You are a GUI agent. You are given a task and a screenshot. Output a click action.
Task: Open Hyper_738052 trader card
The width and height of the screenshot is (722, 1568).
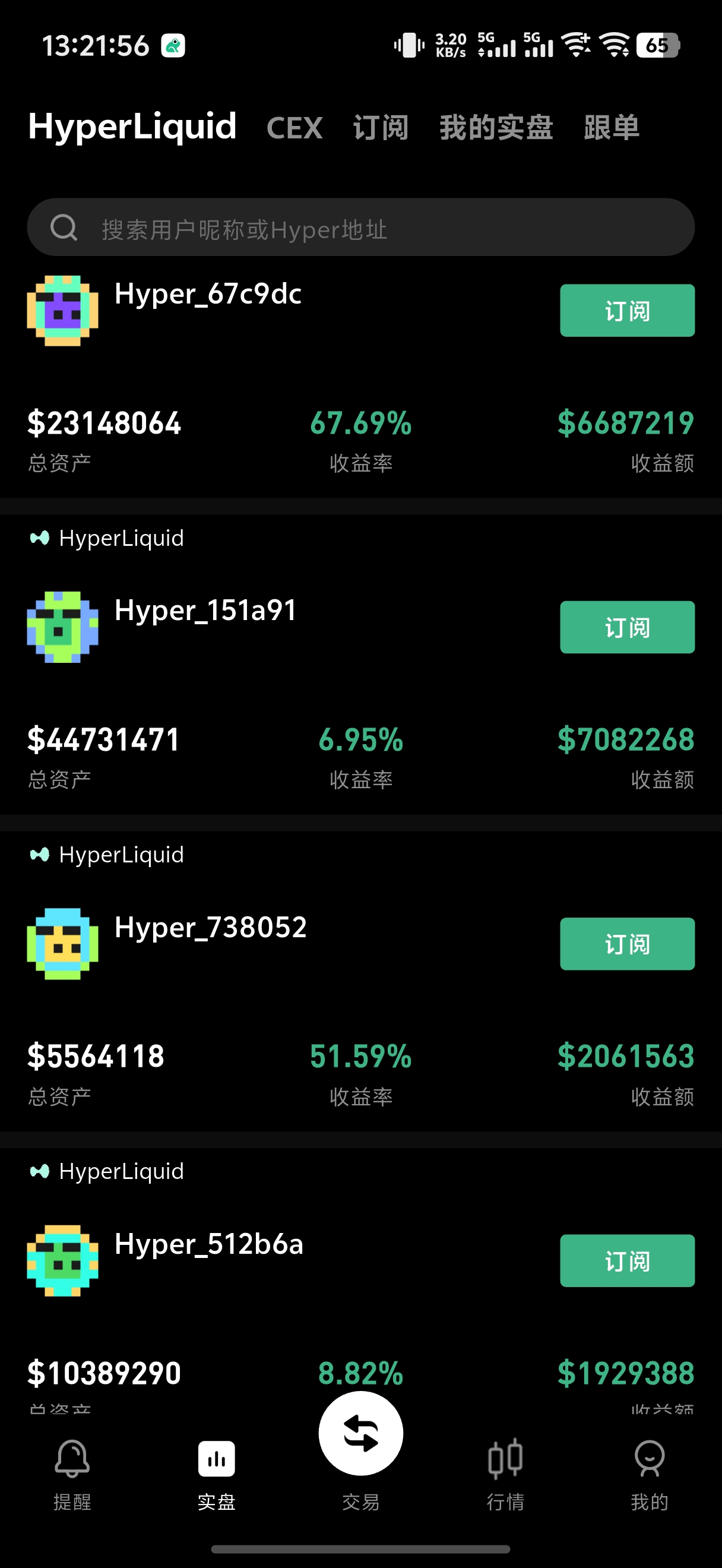point(210,928)
